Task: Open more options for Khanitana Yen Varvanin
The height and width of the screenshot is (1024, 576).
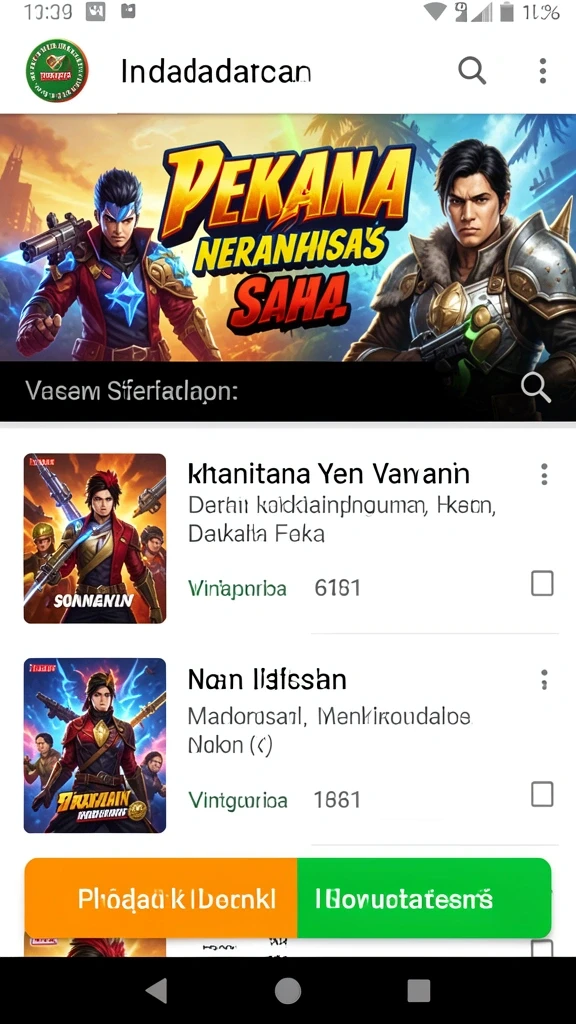Action: coord(543,475)
